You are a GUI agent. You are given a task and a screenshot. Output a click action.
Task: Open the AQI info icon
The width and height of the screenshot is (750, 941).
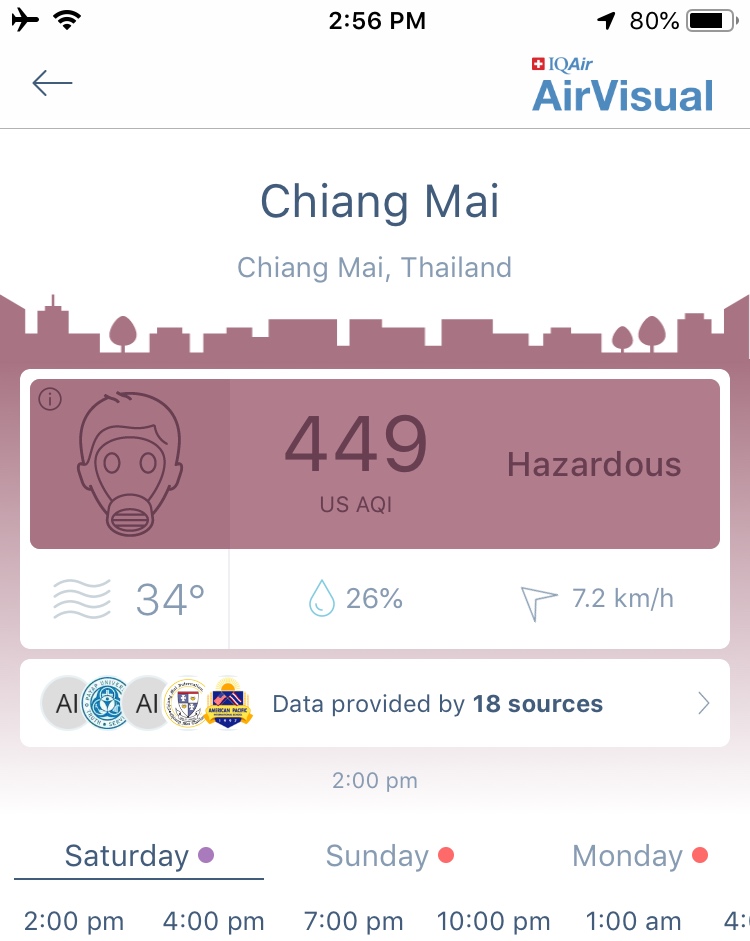[x=50, y=400]
